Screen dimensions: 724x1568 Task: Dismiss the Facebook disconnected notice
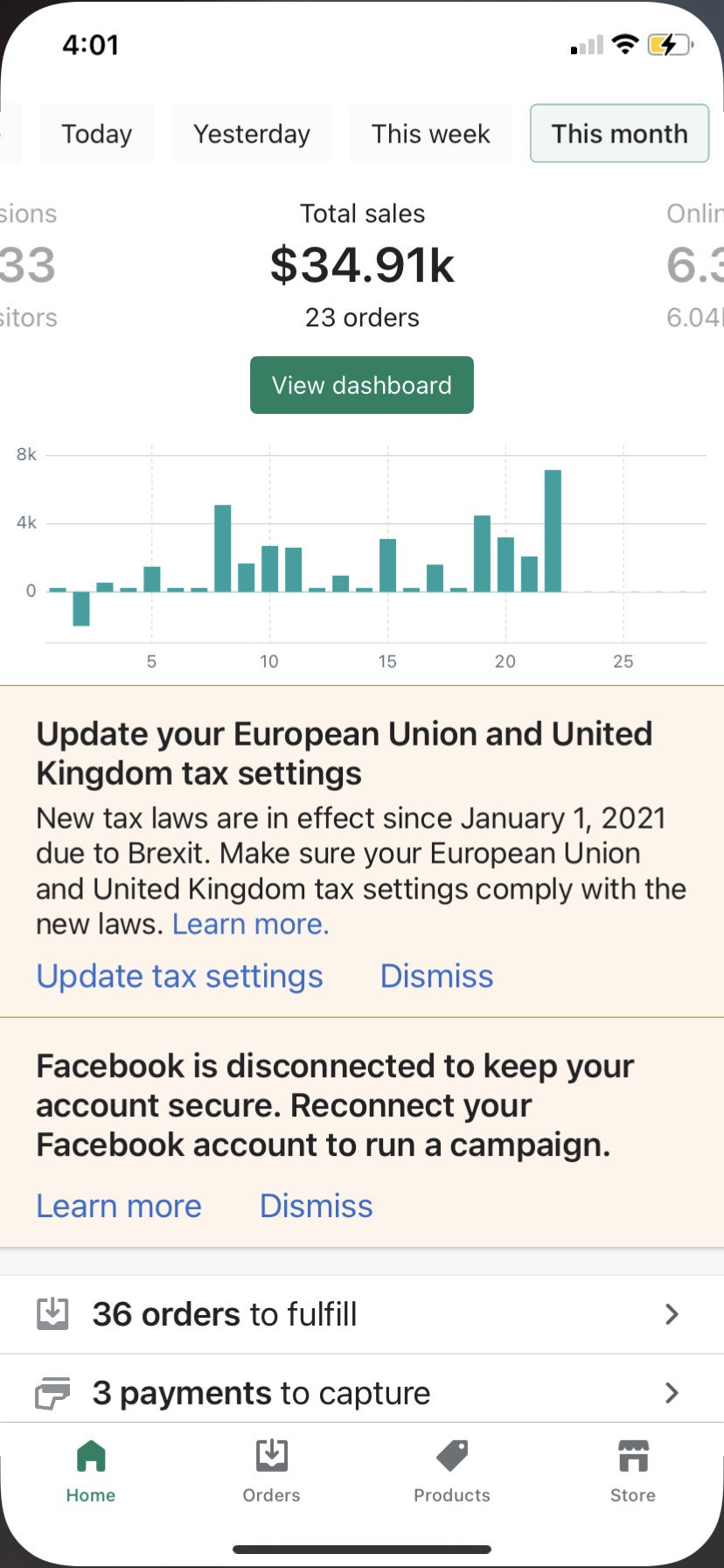pos(317,1206)
